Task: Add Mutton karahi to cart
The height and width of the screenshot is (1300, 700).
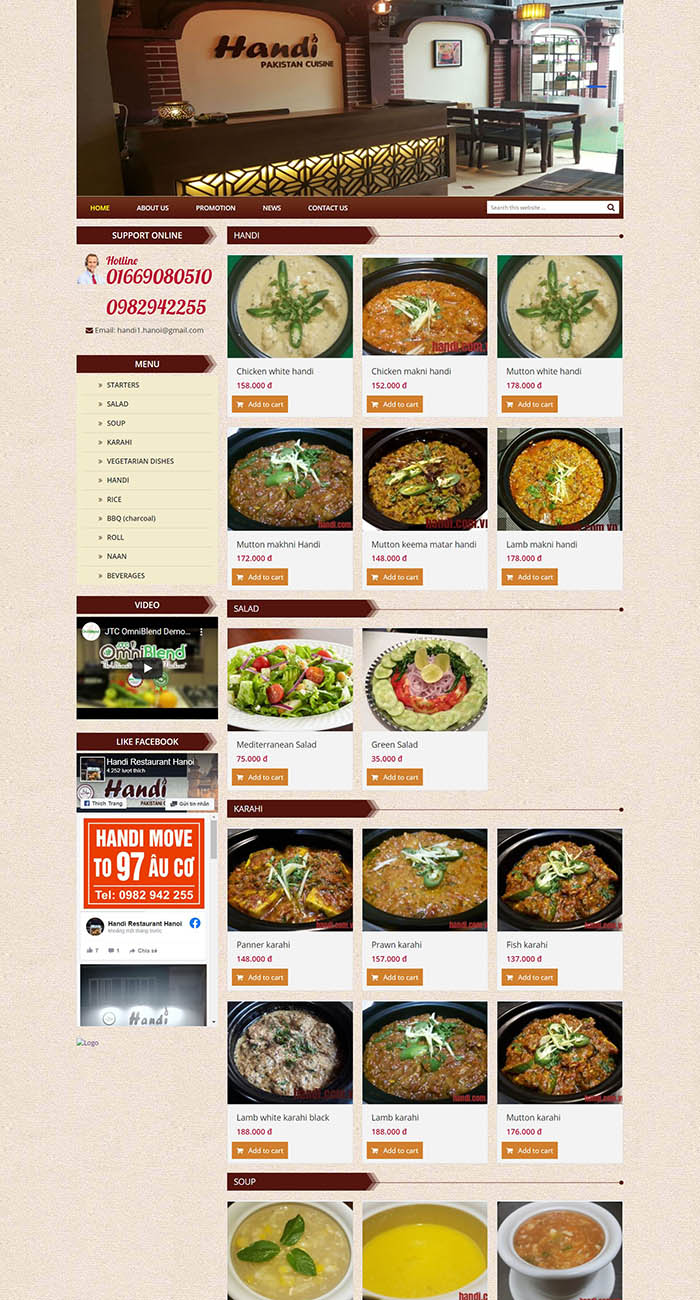Action: (x=530, y=1150)
